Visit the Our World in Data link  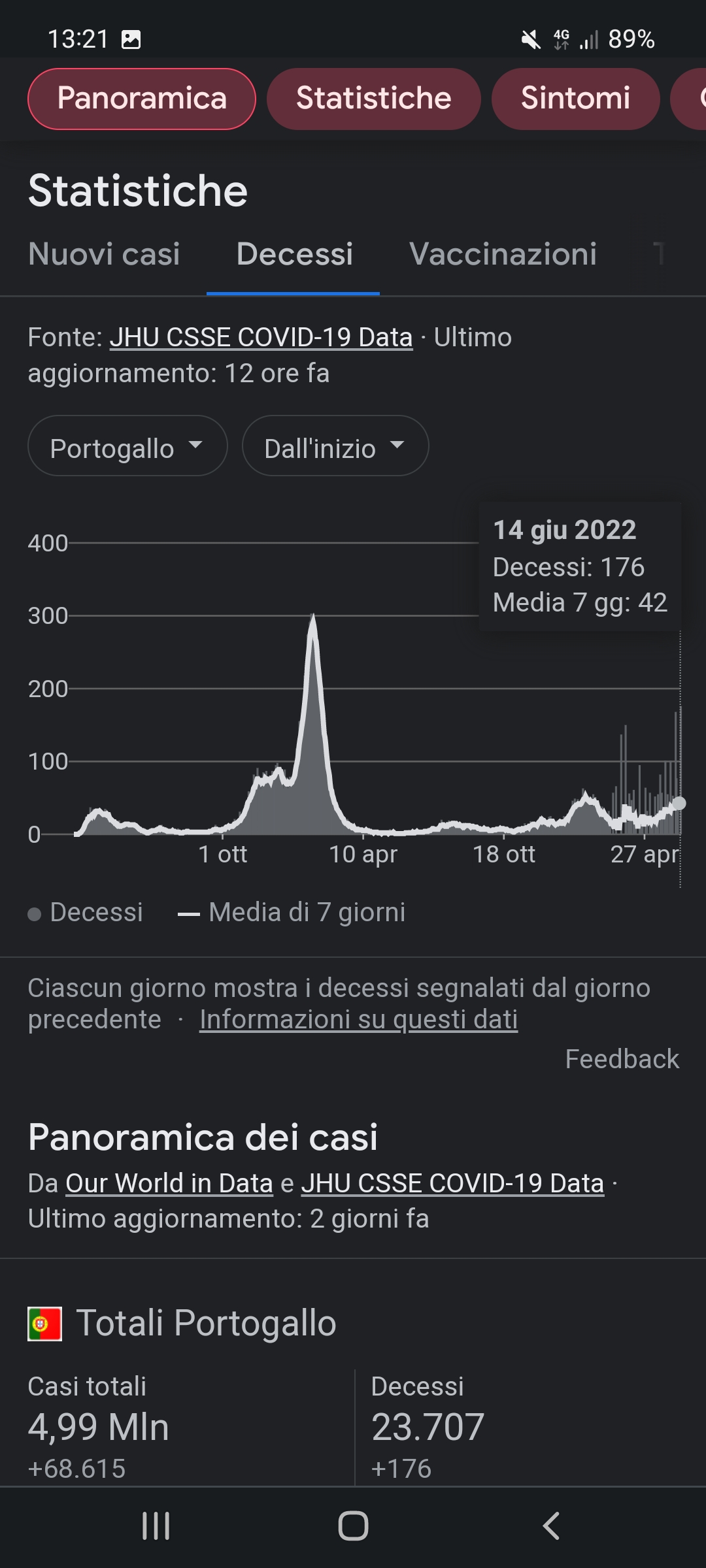coord(169,1183)
